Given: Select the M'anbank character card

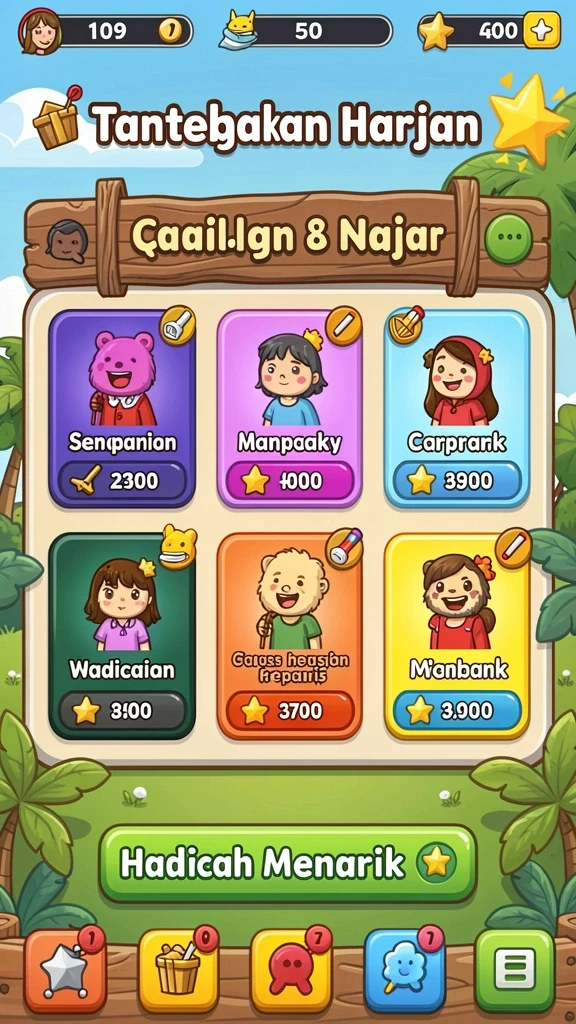Looking at the screenshot, I should 456,635.
